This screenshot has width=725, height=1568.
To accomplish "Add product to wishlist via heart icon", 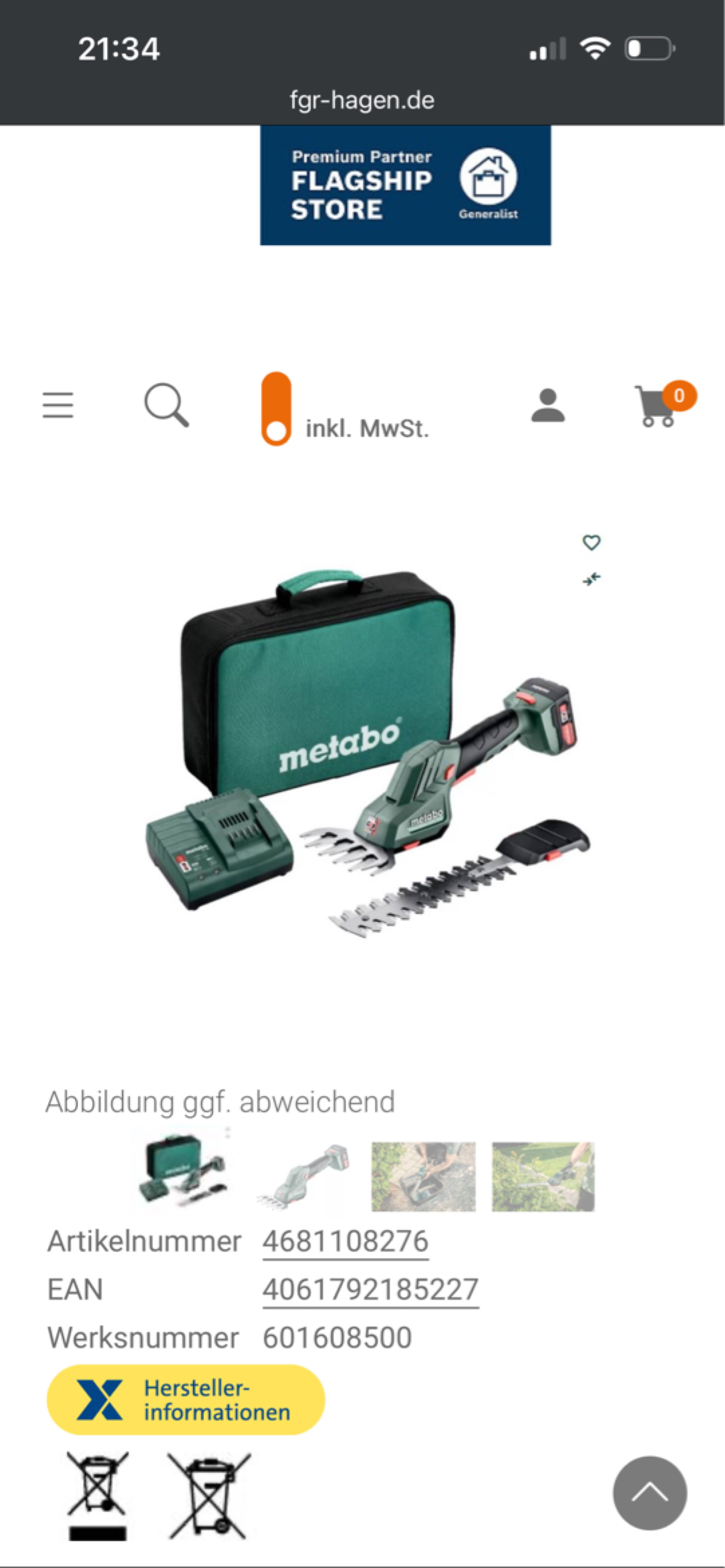I will point(591,542).
